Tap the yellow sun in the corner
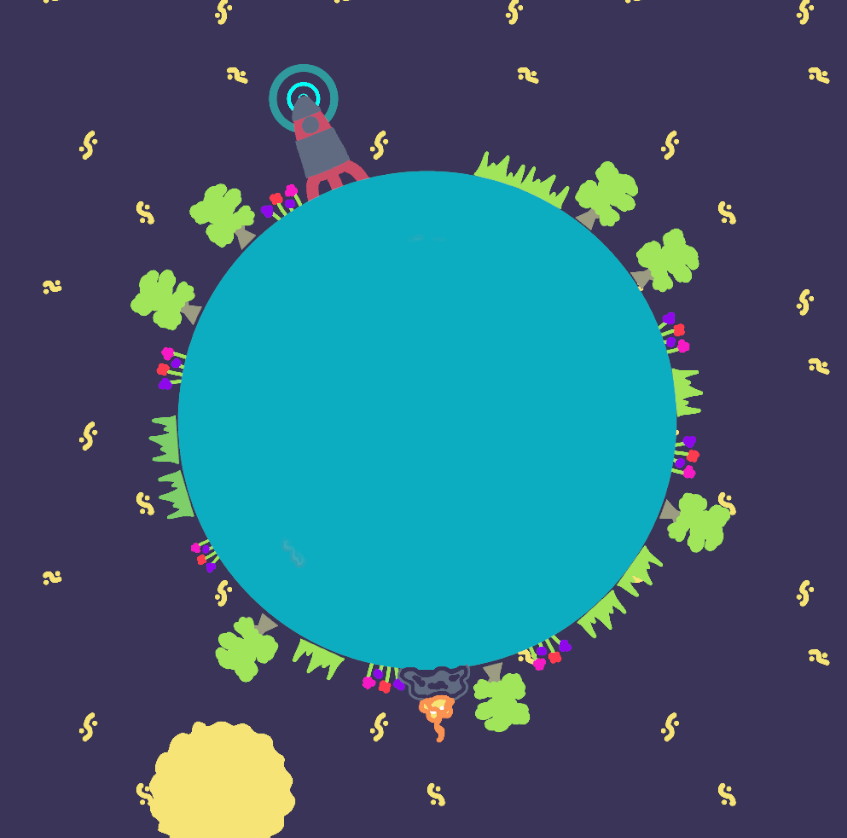This screenshot has width=847, height=838. point(221,782)
